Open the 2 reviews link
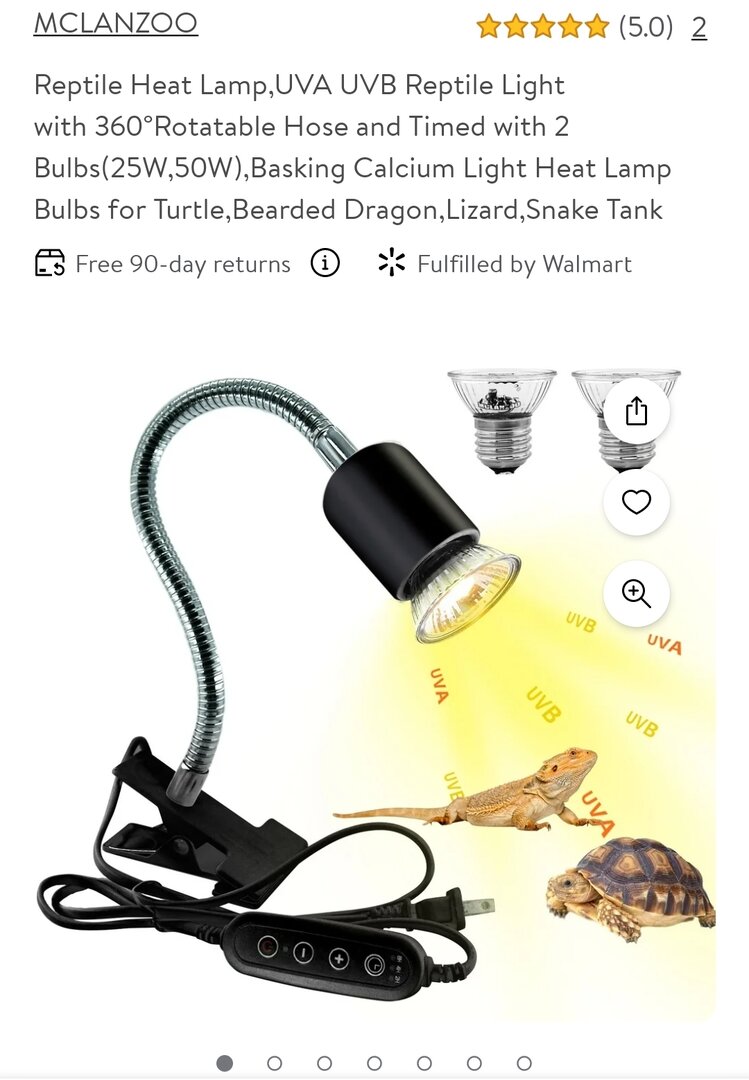 699,27
